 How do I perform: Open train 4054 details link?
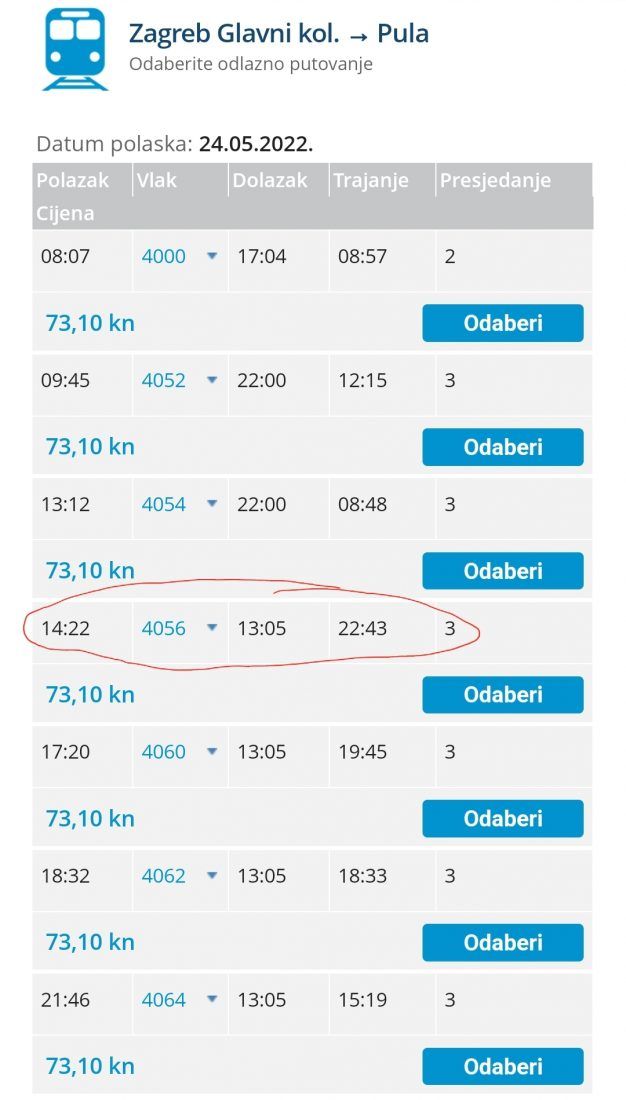pos(164,504)
